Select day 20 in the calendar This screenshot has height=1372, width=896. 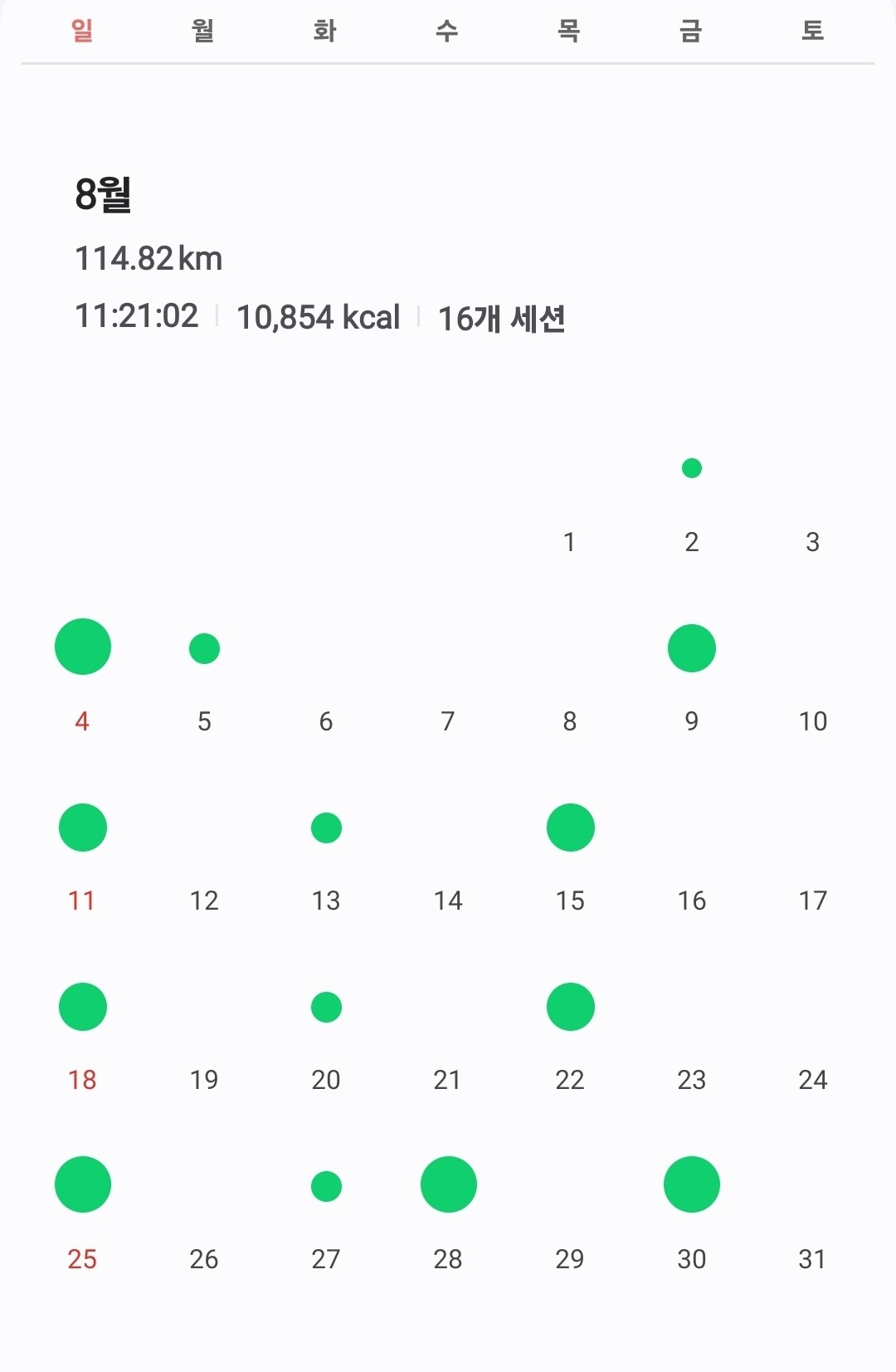click(326, 1007)
